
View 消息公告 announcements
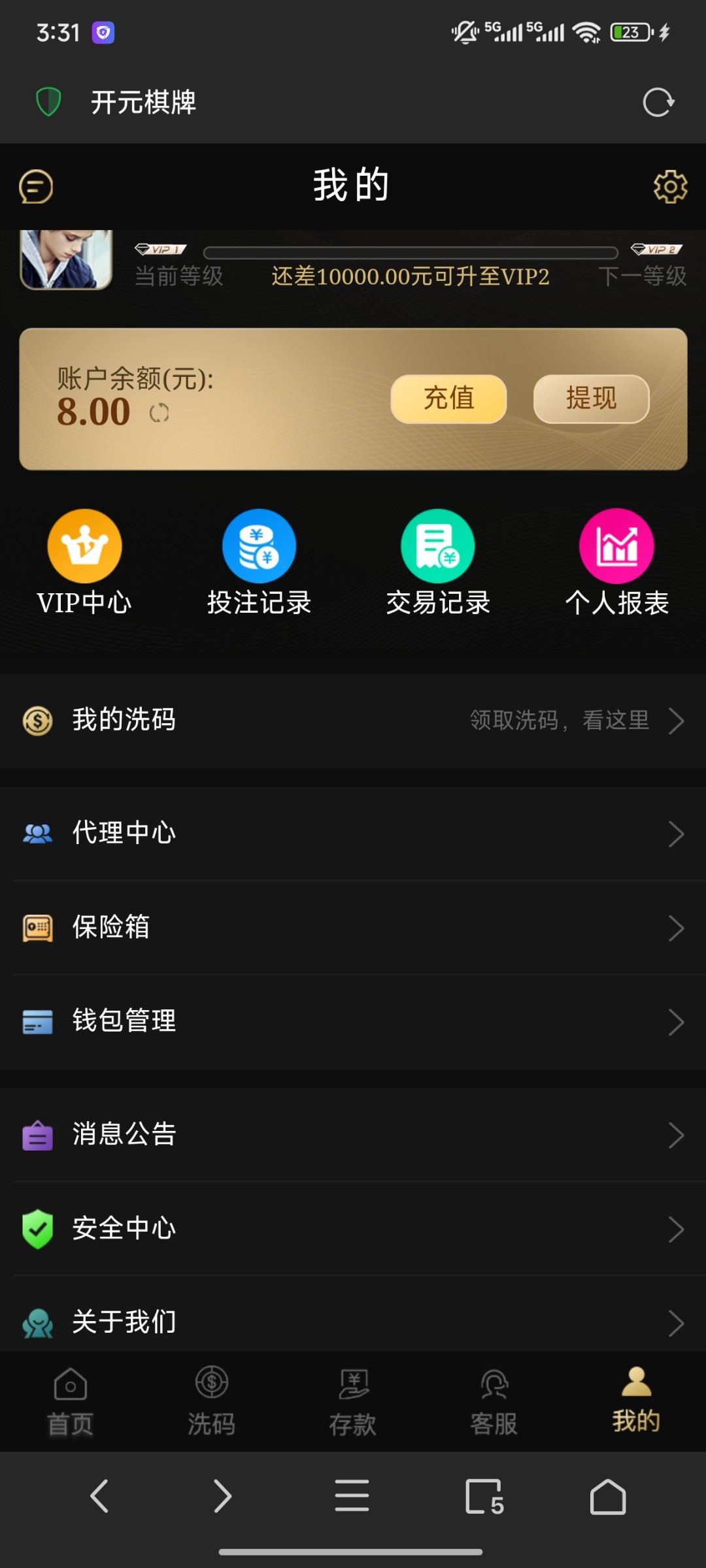353,1135
